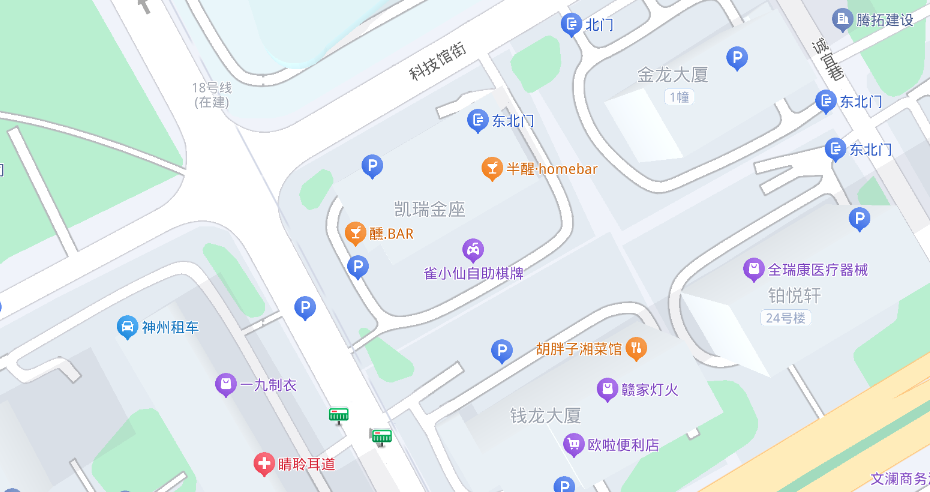Select the 凯瑞金座 building label

pyautogui.click(x=430, y=209)
